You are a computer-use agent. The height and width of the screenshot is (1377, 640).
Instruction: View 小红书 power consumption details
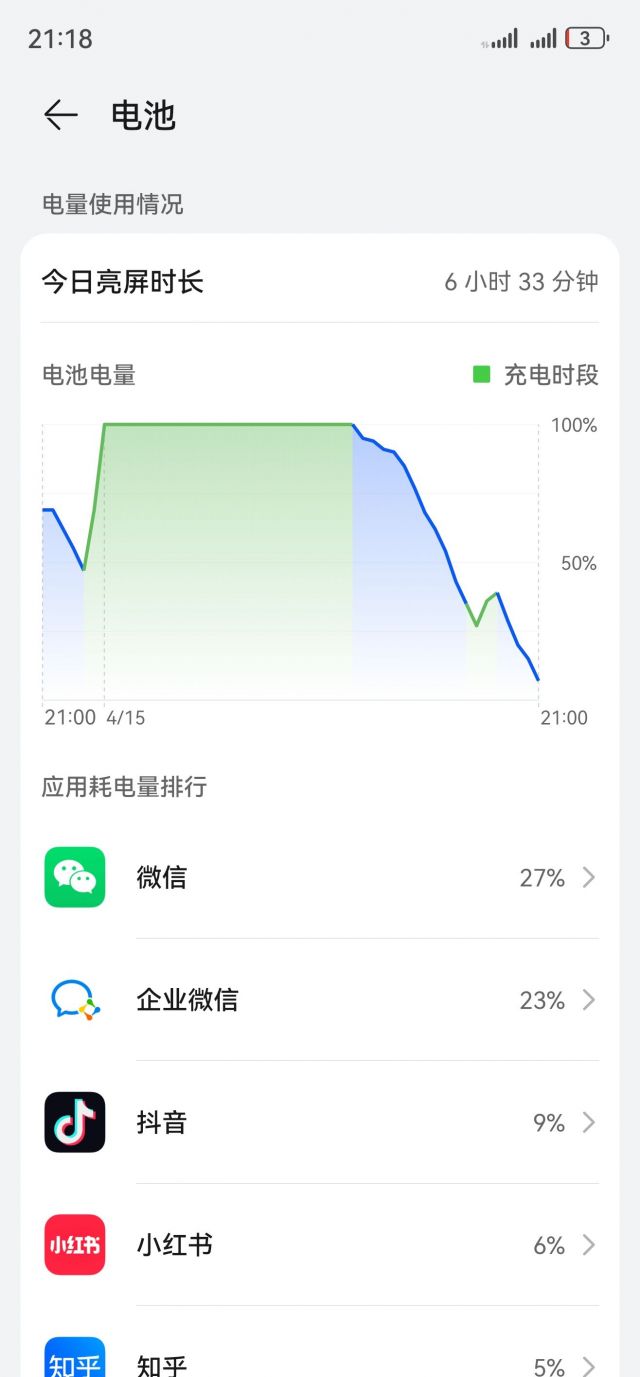[320, 1245]
